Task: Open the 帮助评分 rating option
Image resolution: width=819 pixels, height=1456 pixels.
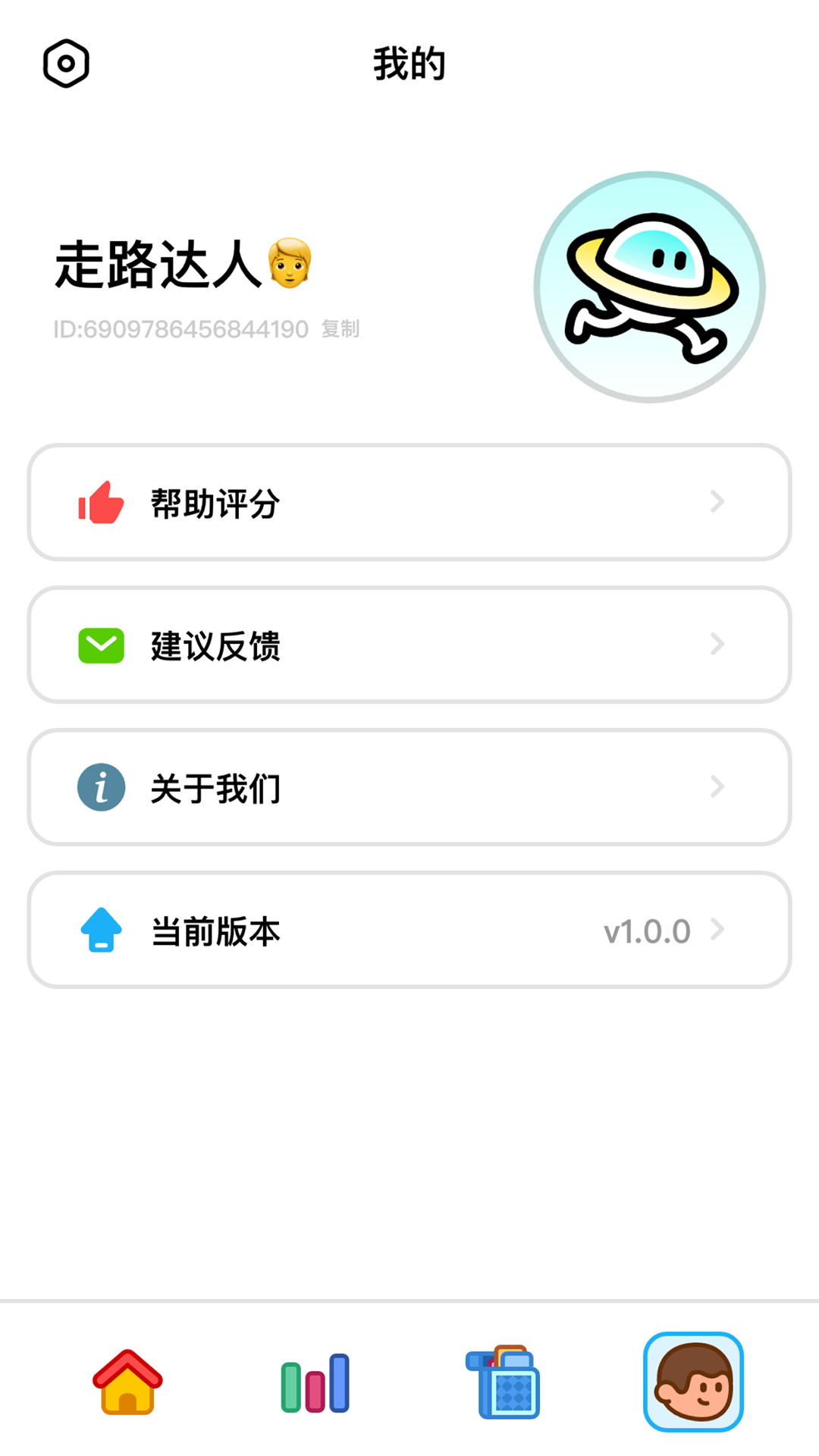Action: (x=409, y=503)
